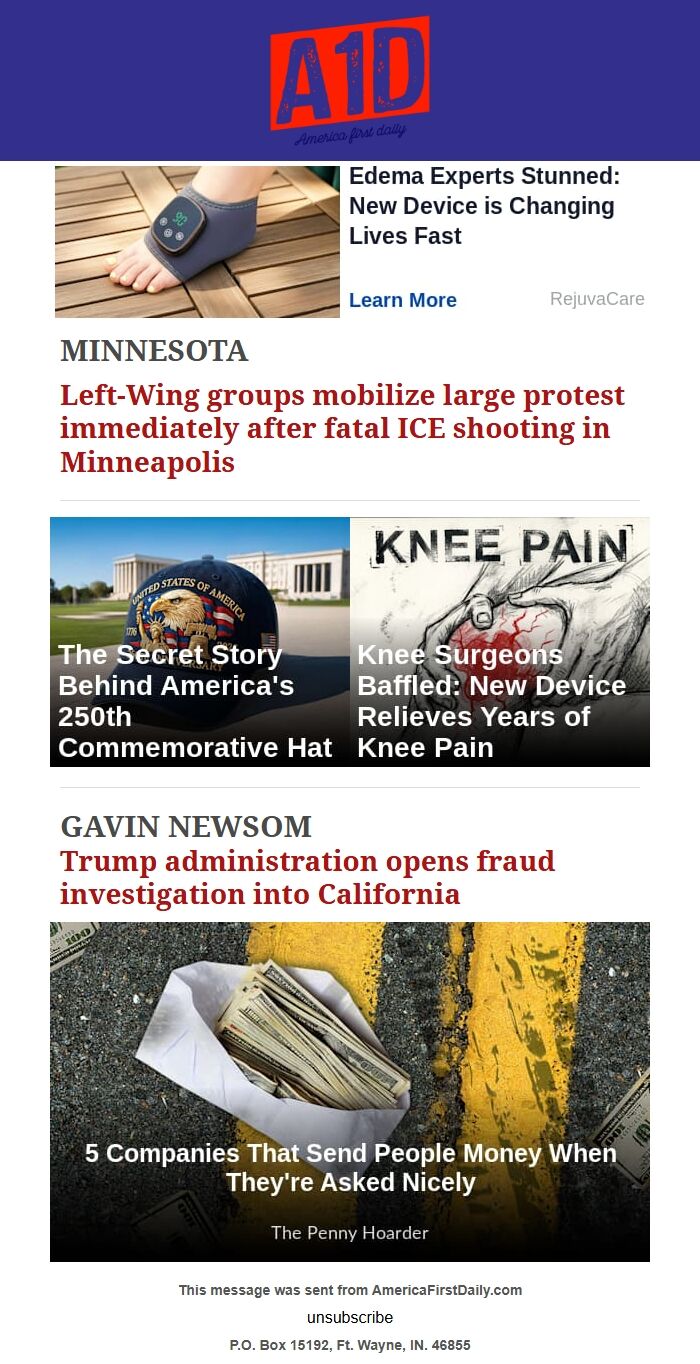The image size is (700, 1364).
Task: Open the Knee Pain device card
Action: pos(500,642)
